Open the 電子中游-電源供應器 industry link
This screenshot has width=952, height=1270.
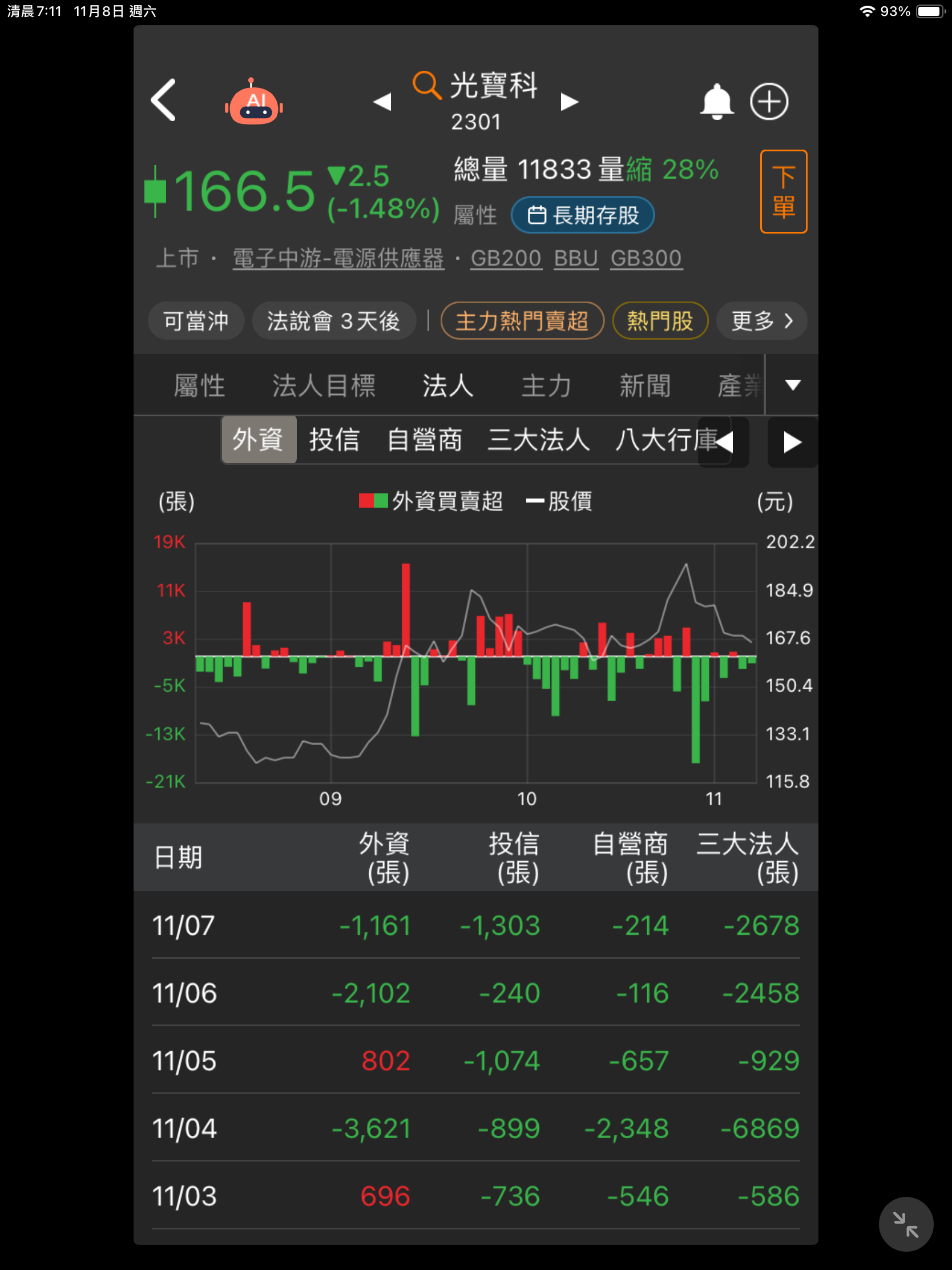338,258
